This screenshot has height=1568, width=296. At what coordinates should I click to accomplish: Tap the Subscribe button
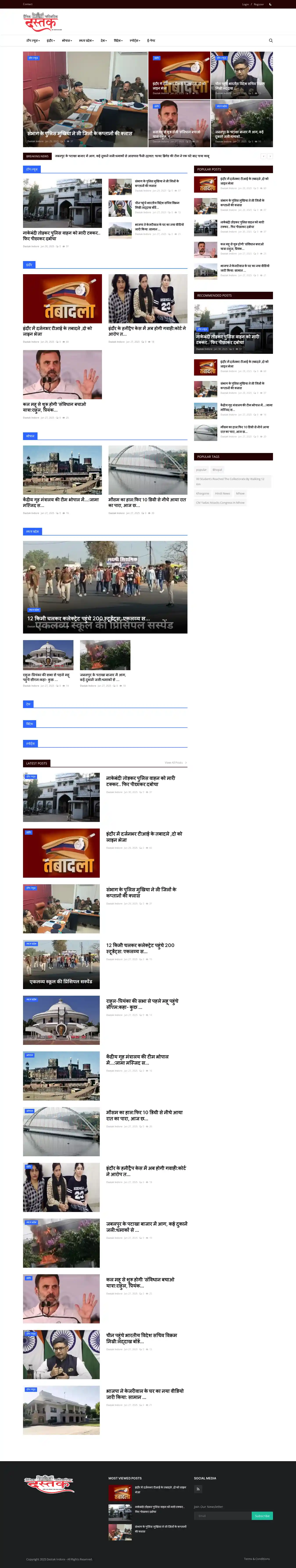point(262,1516)
